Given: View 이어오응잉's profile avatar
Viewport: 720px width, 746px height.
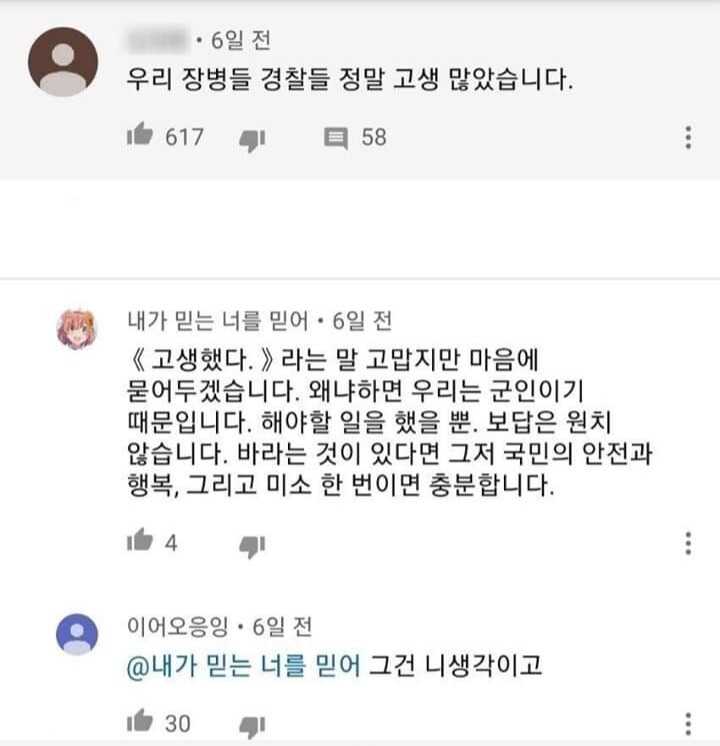Looking at the screenshot, I should click(77, 634).
